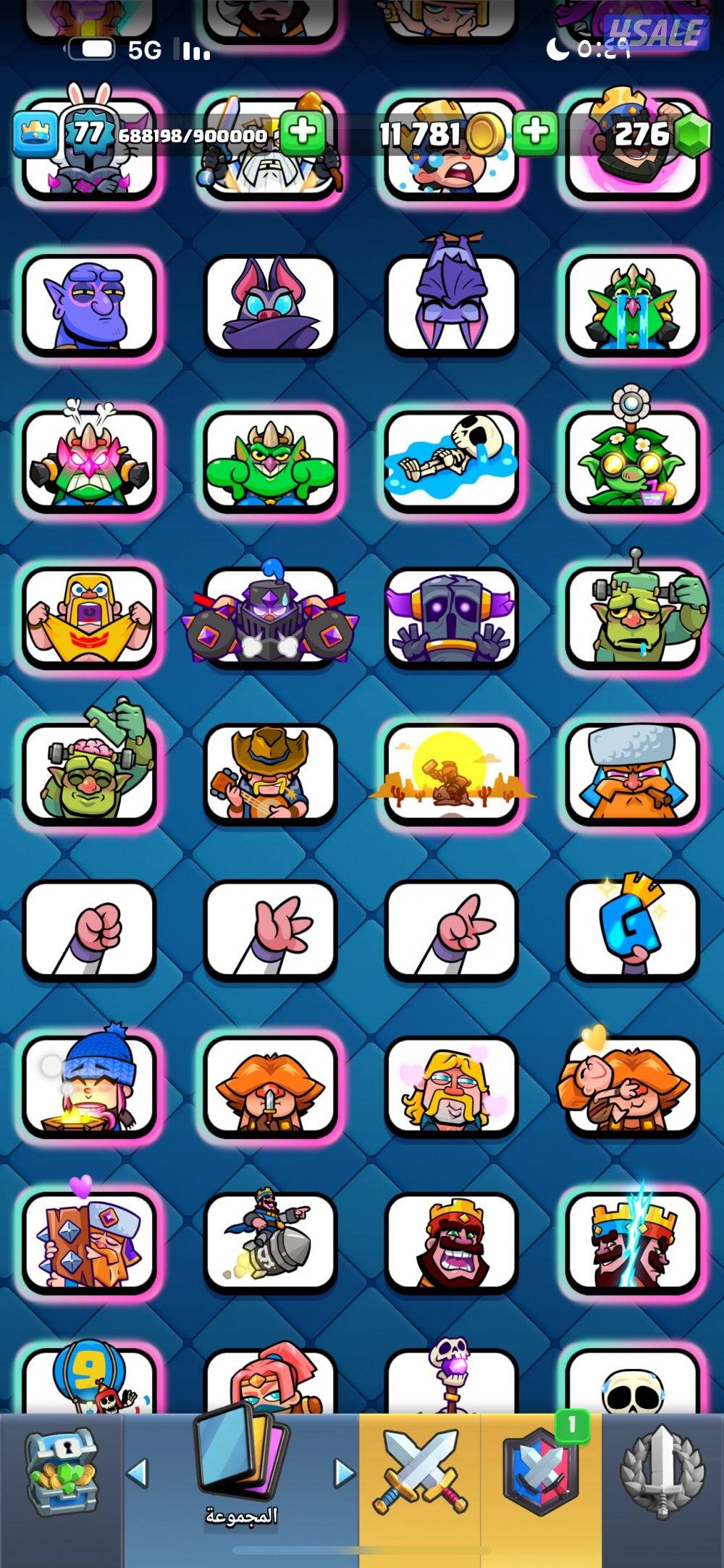This screenshot has width=724, height=1568.
Task: Select the crowned blue G emote
Action: 633,929
